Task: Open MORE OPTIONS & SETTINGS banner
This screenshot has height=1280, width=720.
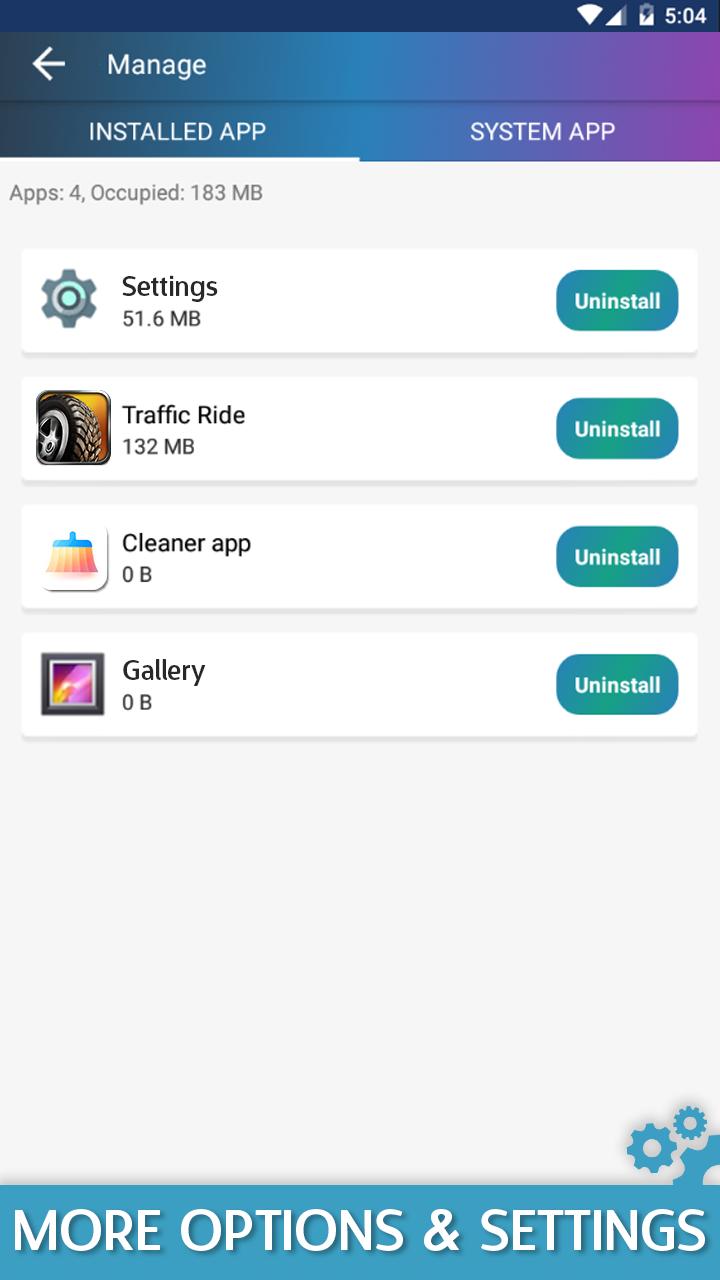Action: 360,1232
